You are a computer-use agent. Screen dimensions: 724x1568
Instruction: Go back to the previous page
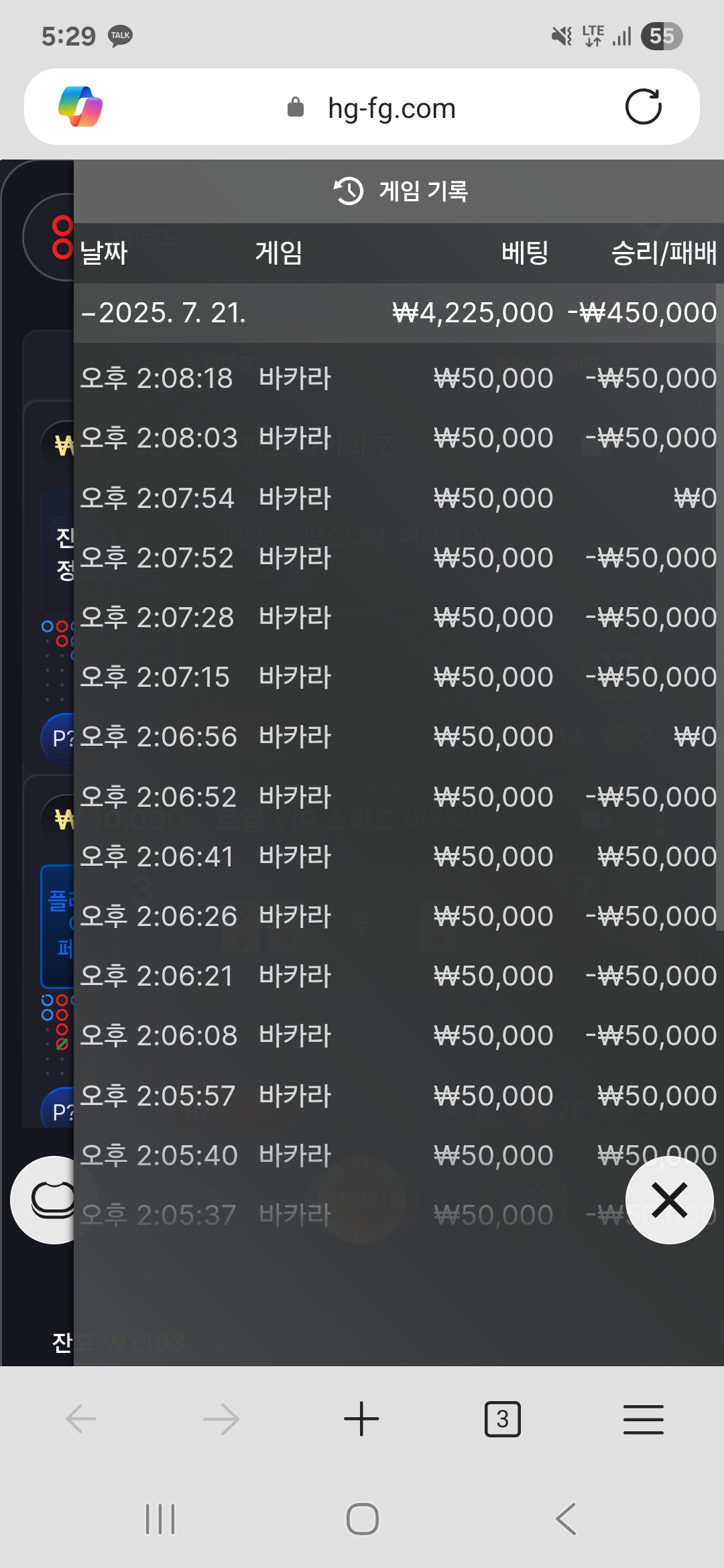[82, 1419]
